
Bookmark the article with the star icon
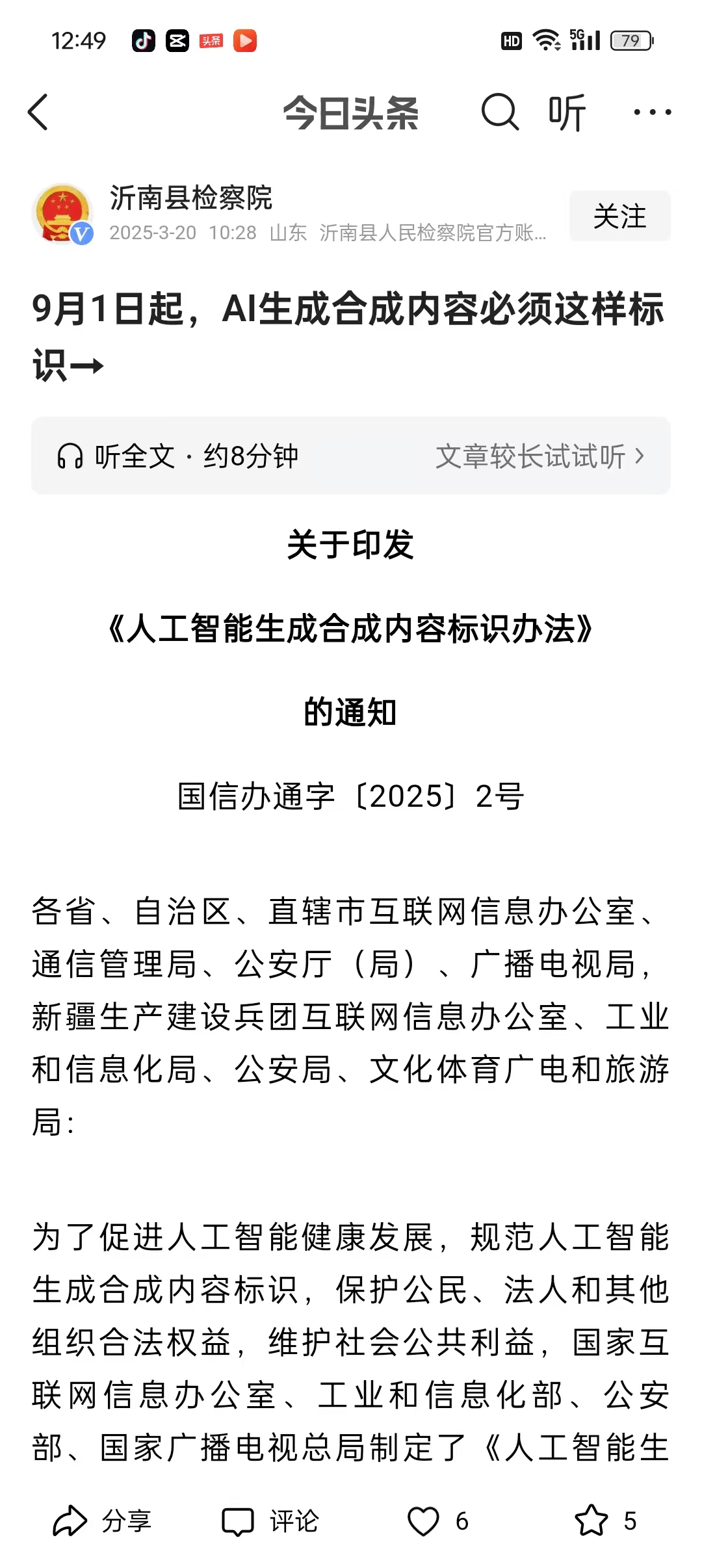pyautogui.click(x=591, y=1521)
